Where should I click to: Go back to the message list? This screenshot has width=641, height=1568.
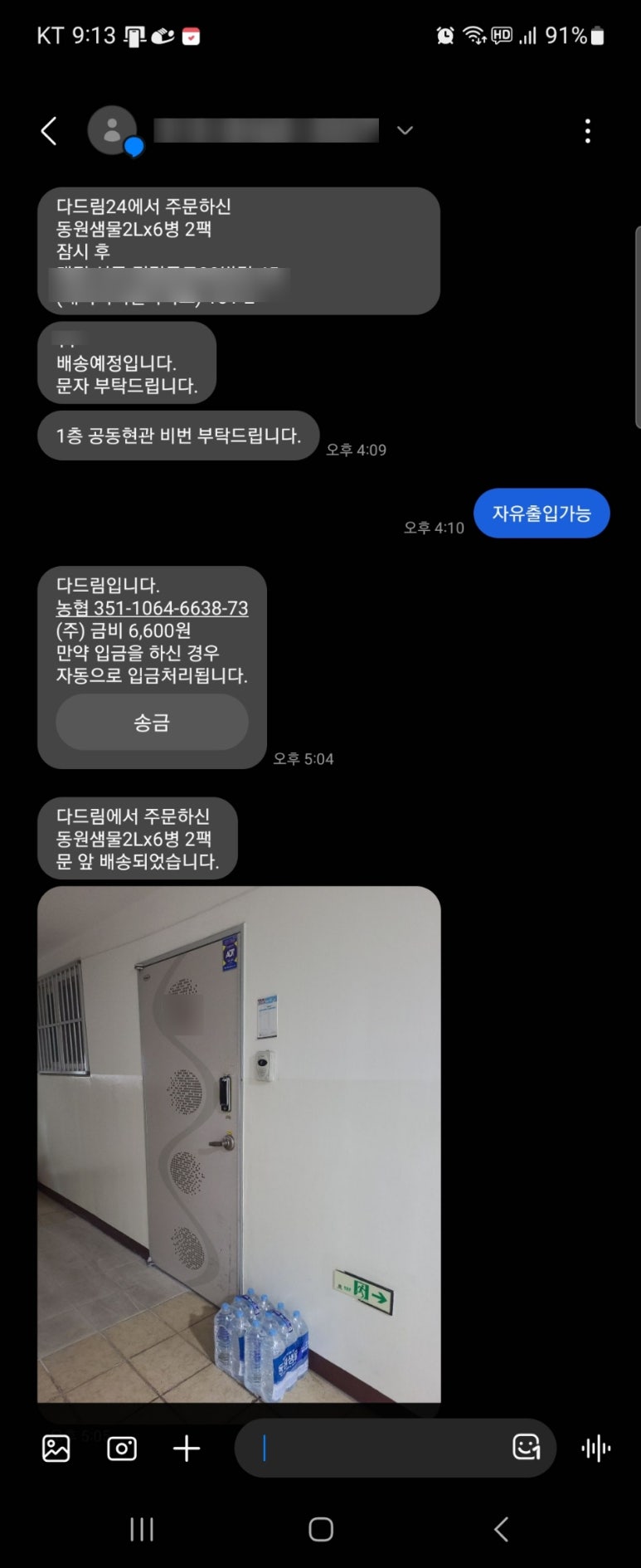pyautogui.click(x=49, y=131)
